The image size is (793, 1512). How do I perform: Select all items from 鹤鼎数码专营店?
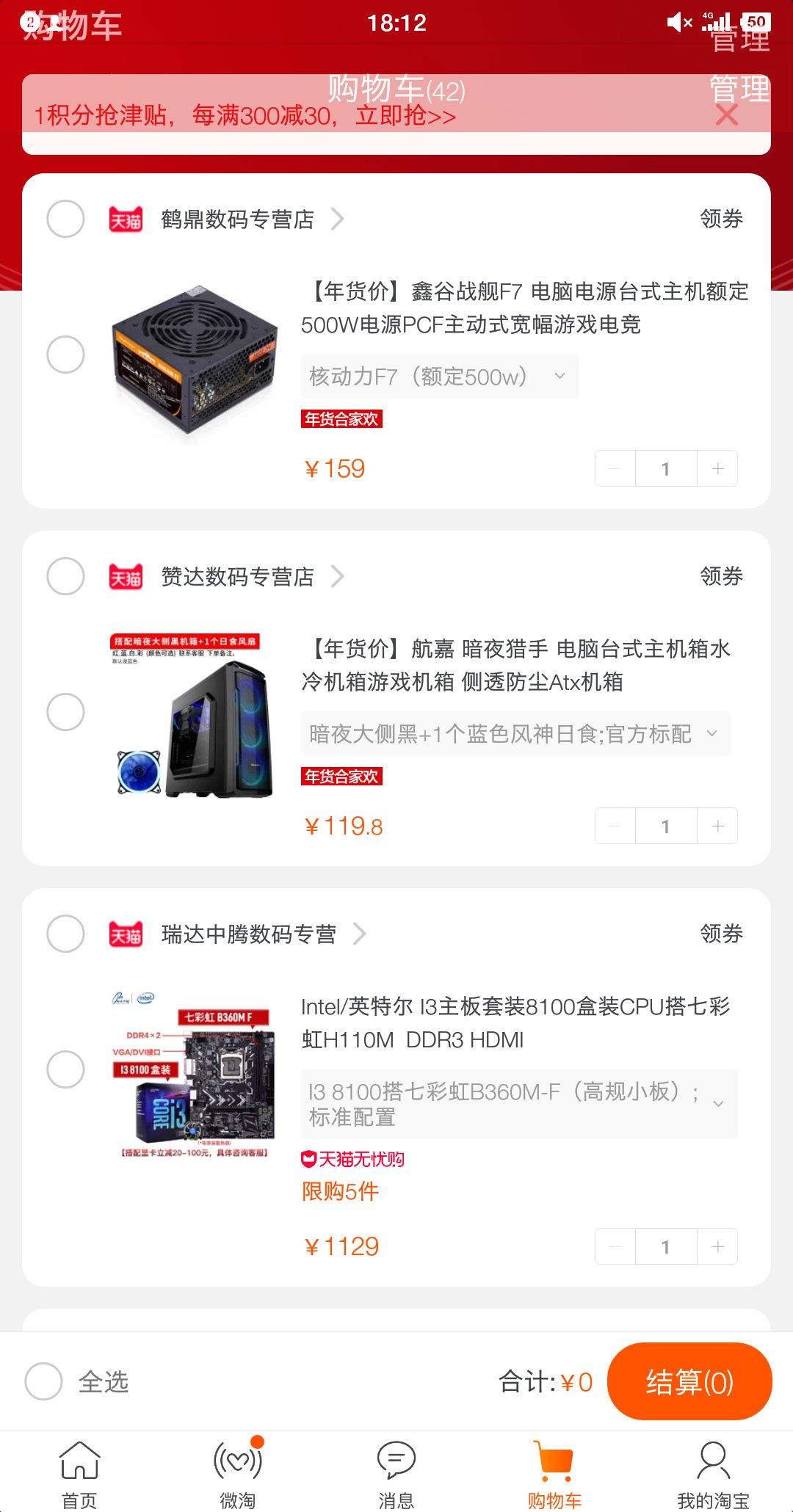point(65,219)
